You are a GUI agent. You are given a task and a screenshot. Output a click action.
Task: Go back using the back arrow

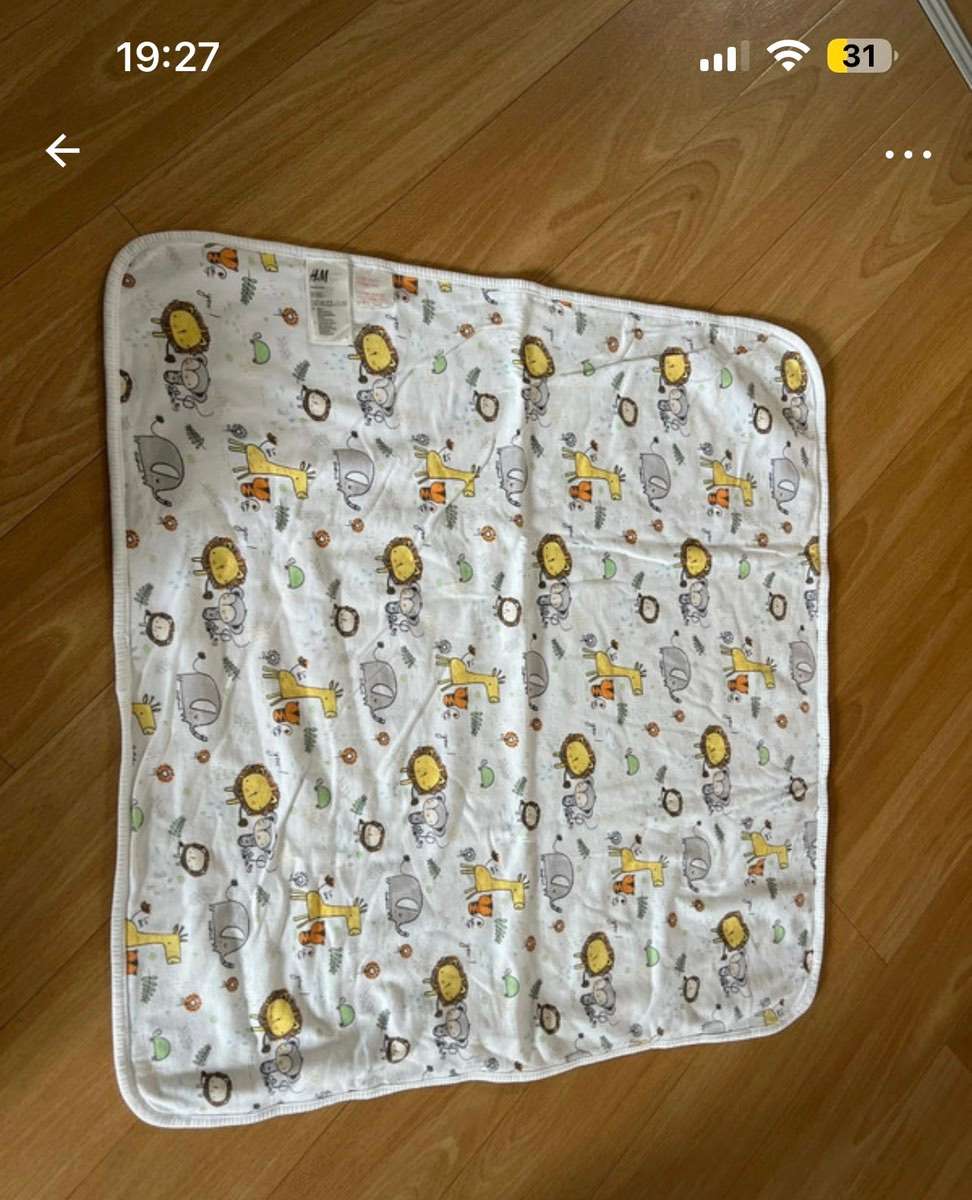pos(62,151)
